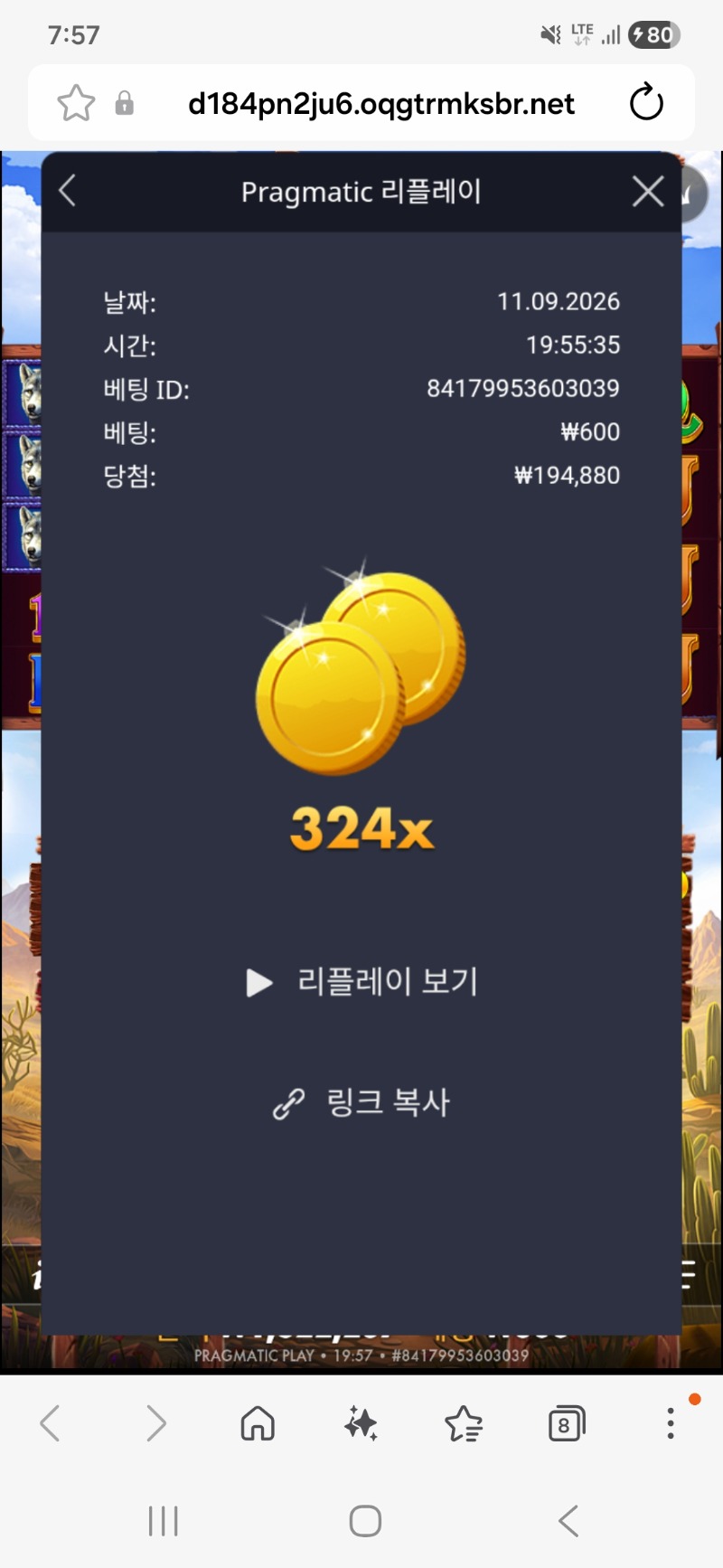The height and width of the screenshot is (1568, 723).
Task: Open the URL address field
Action: pos(380,104)
